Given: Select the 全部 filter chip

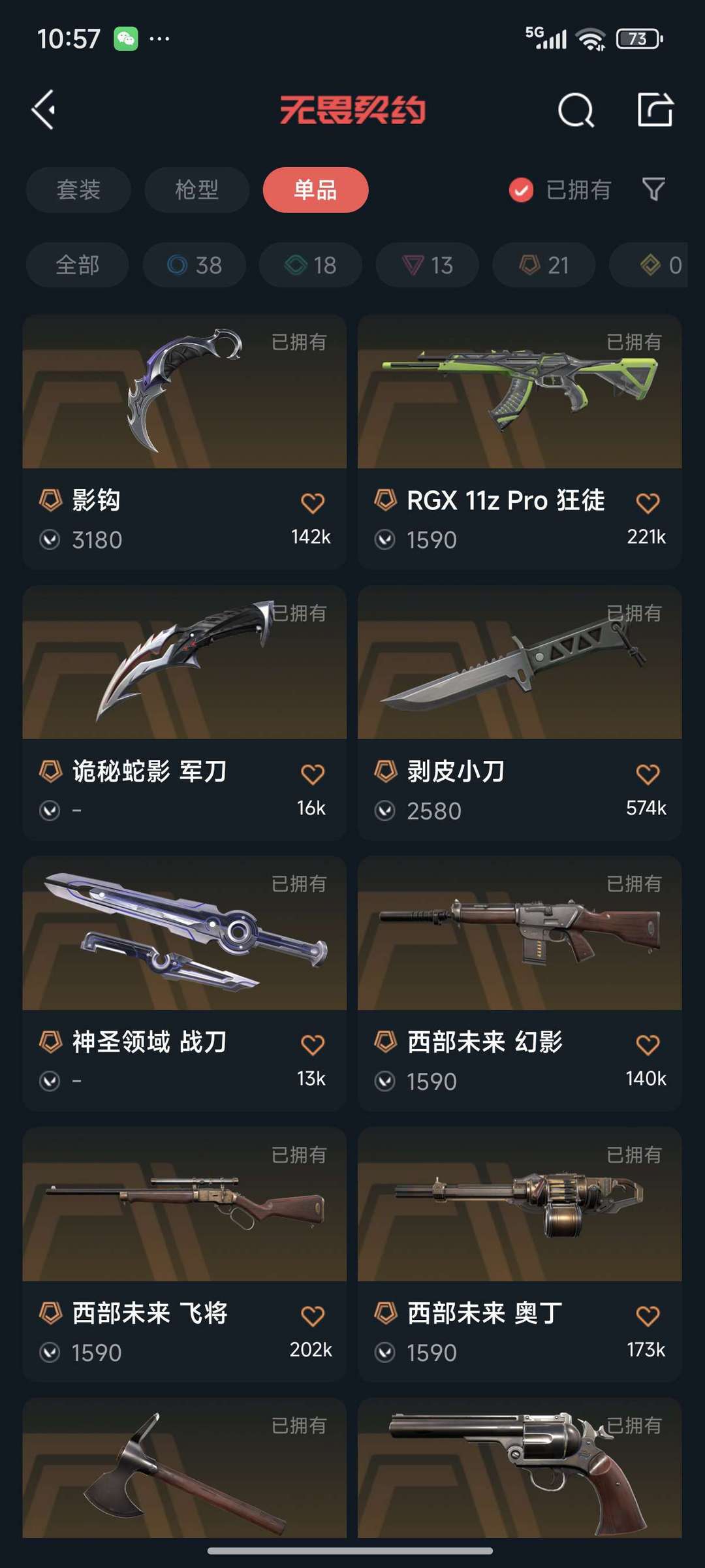Looking at the screenshot, I should [77, 265].
